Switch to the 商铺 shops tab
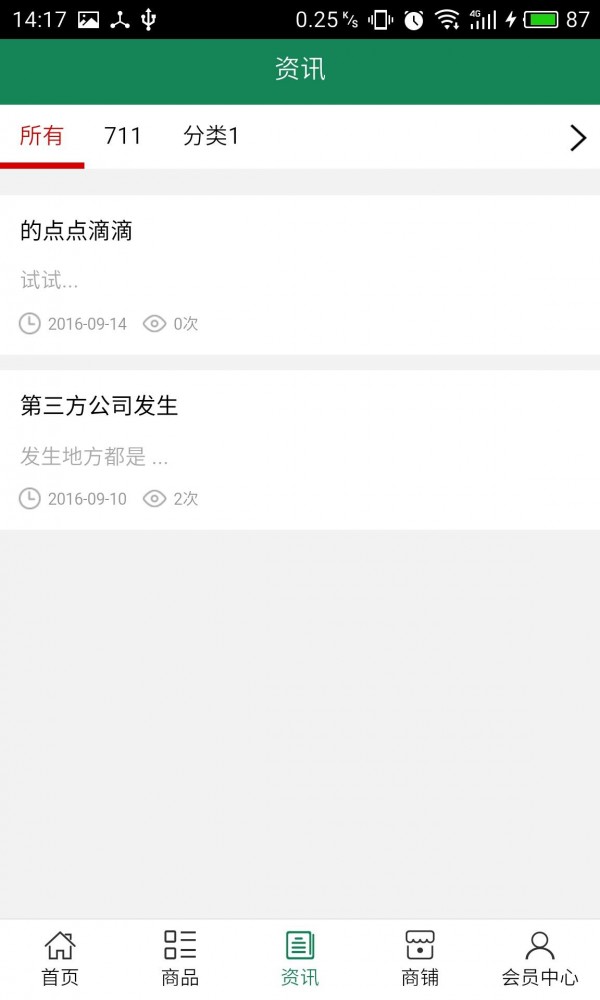Screen dimensions: 600x1000 [x=420, y=958]
